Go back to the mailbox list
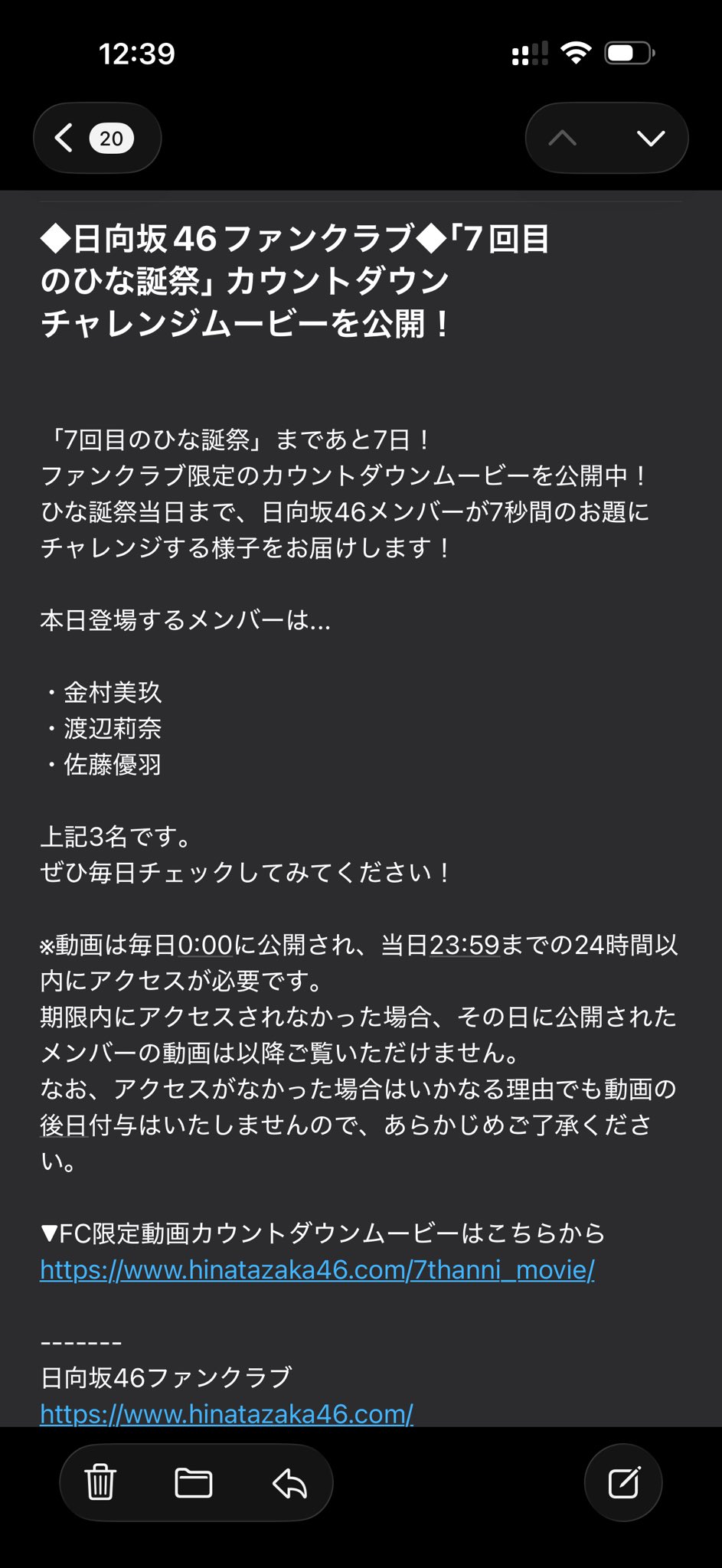Viewport: 722px width, 1568px height. [95, 138]
